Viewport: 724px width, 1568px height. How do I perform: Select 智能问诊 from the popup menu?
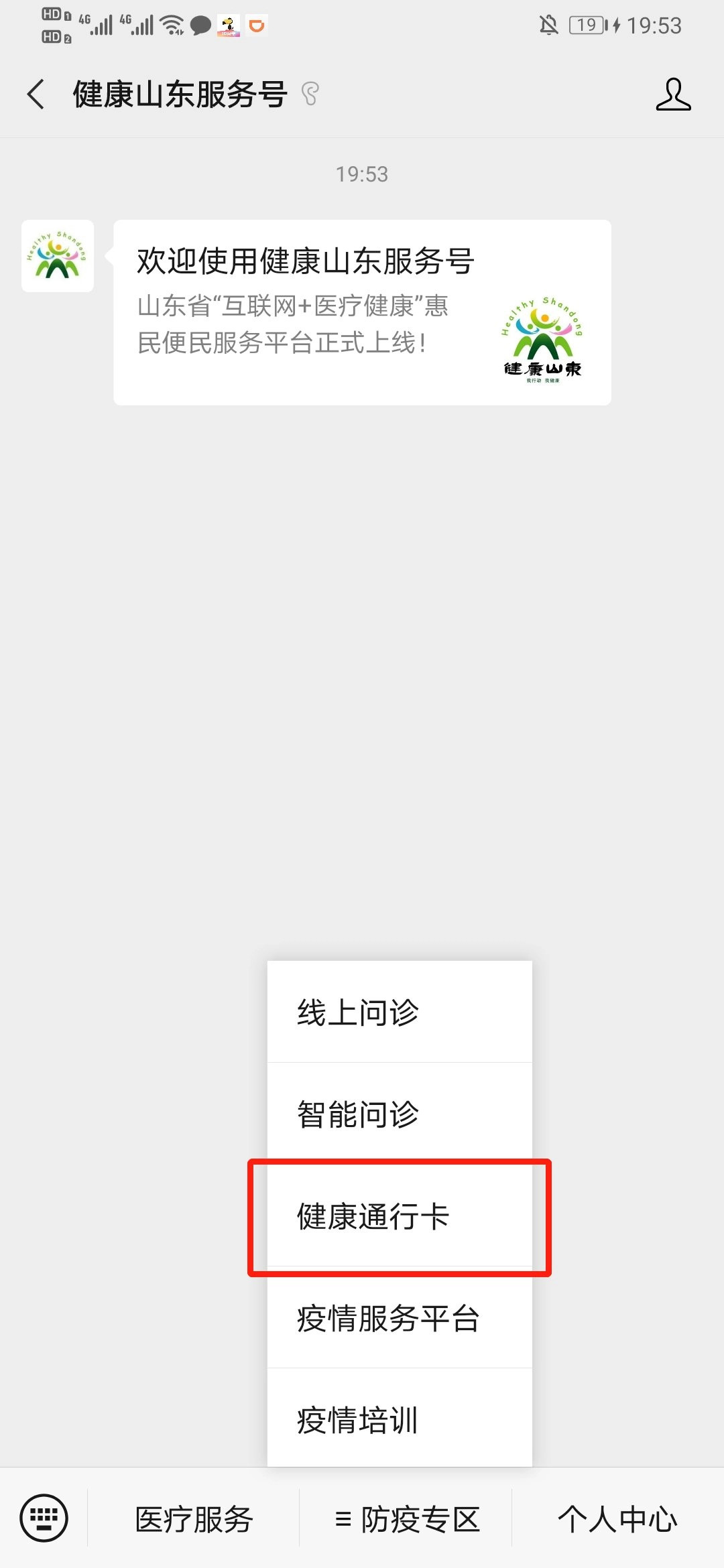(x=400, y=1114)
